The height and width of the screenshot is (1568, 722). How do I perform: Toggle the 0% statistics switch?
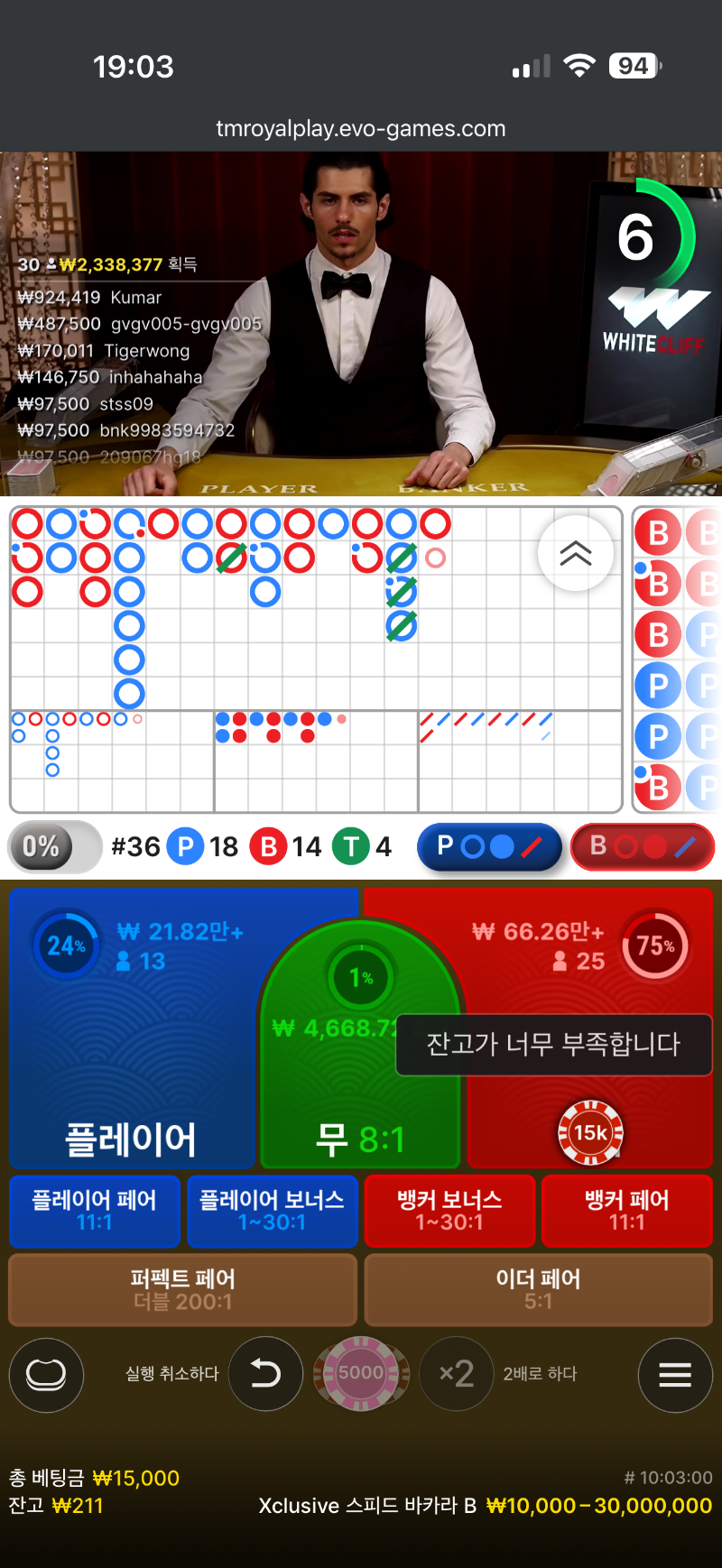(x=54, y=846)
